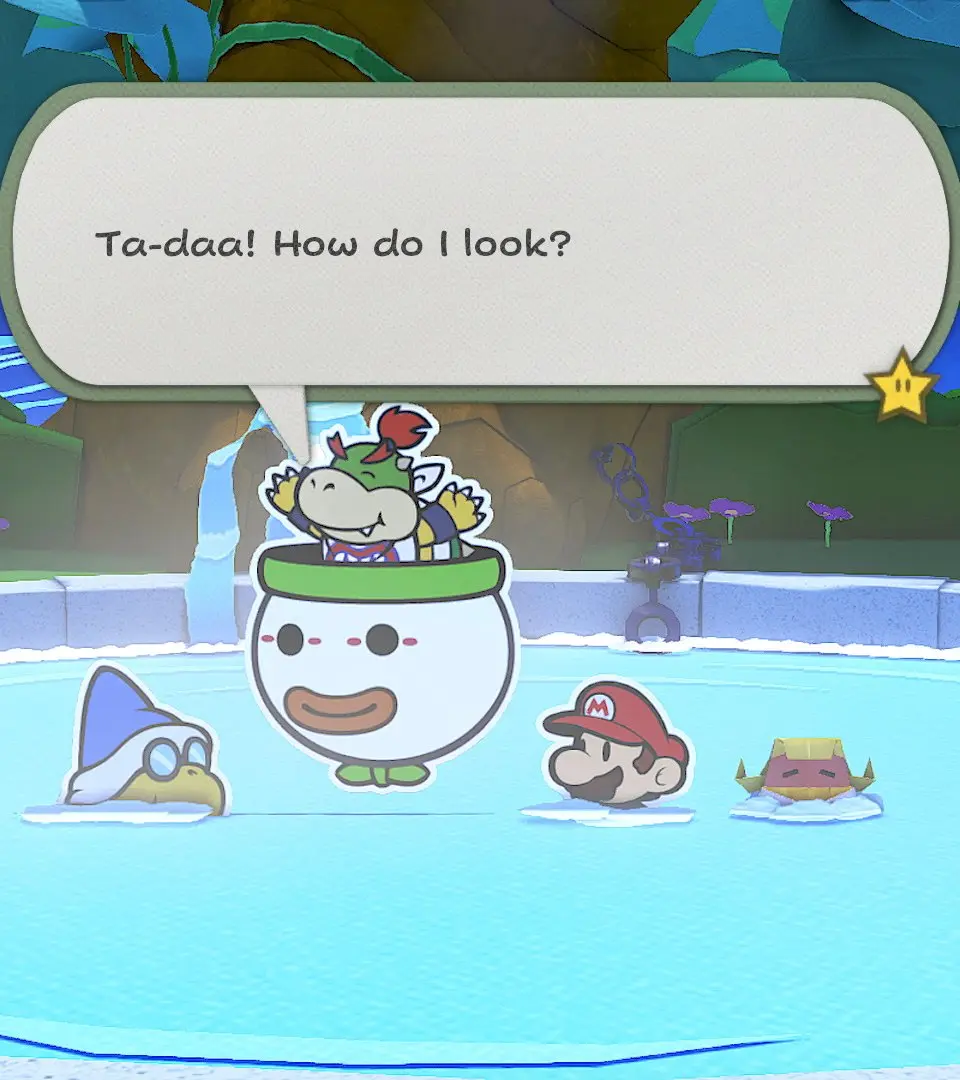Screen dimensions: 960x1080
Task: Click the yellow star advance icon
Action: click(x=901, y=385)
